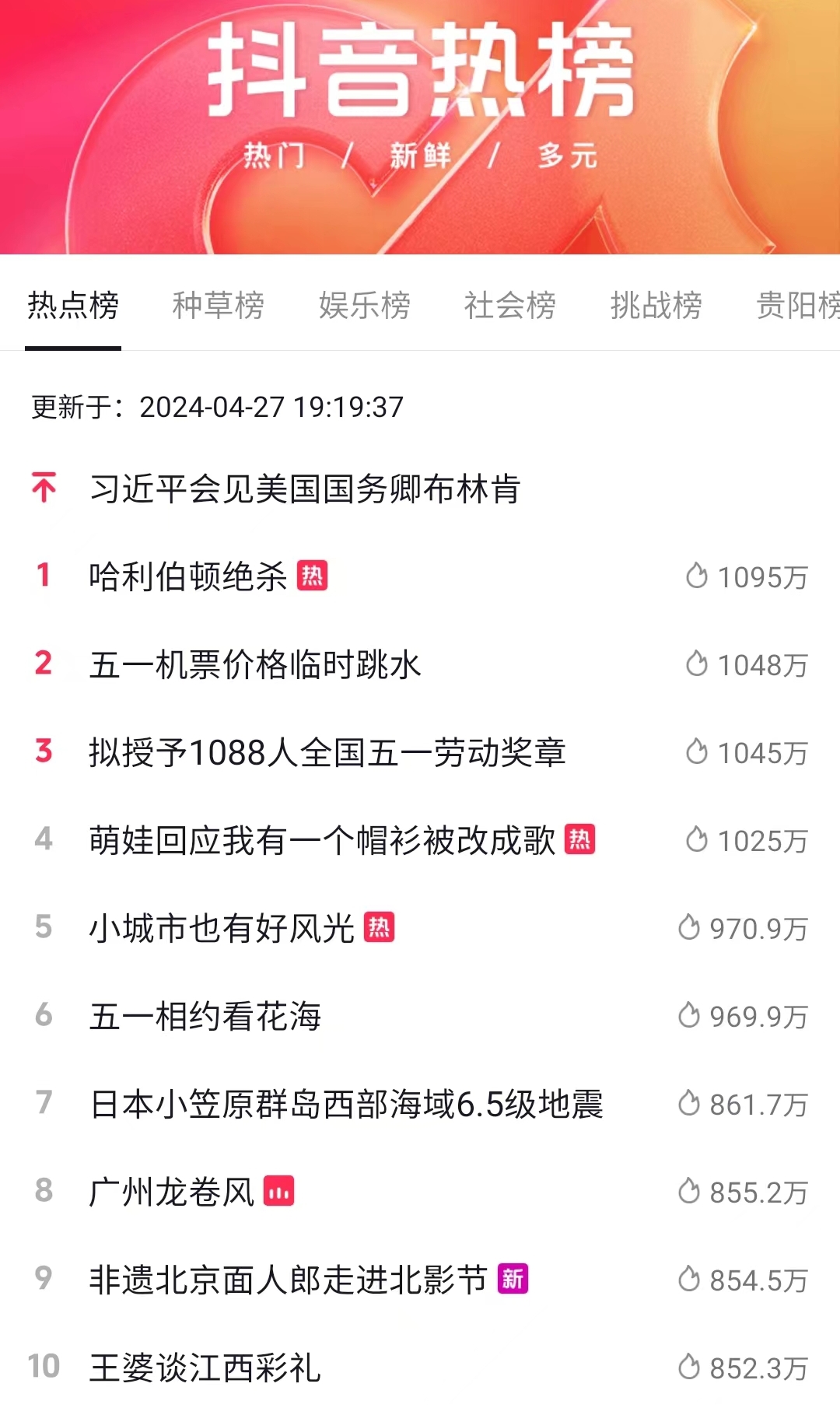Viewport: 840px width, 1415px height.
Task: Open topic 五一相约看花海
Action: (420, 1016)
